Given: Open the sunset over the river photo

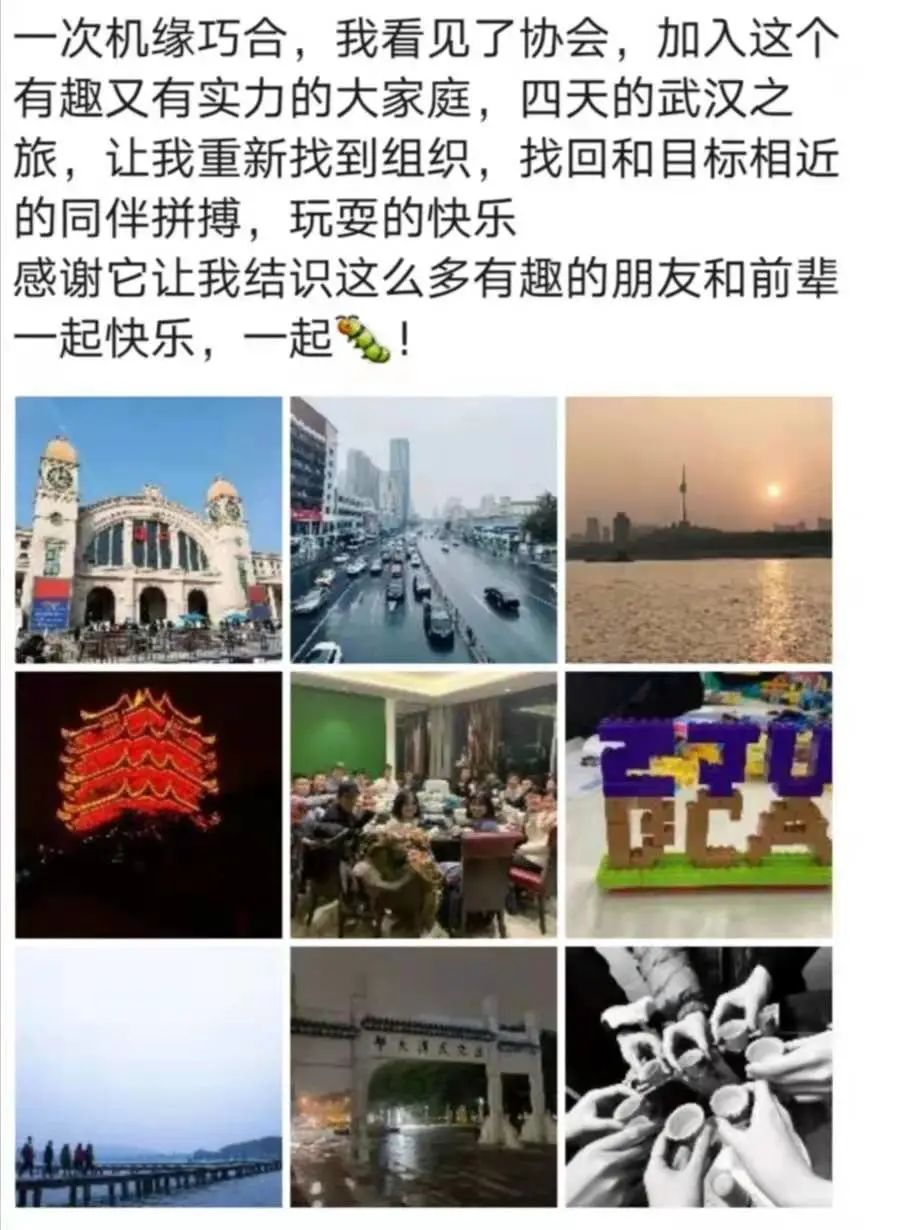Looking at the screenshot, I should click(698, 529).
